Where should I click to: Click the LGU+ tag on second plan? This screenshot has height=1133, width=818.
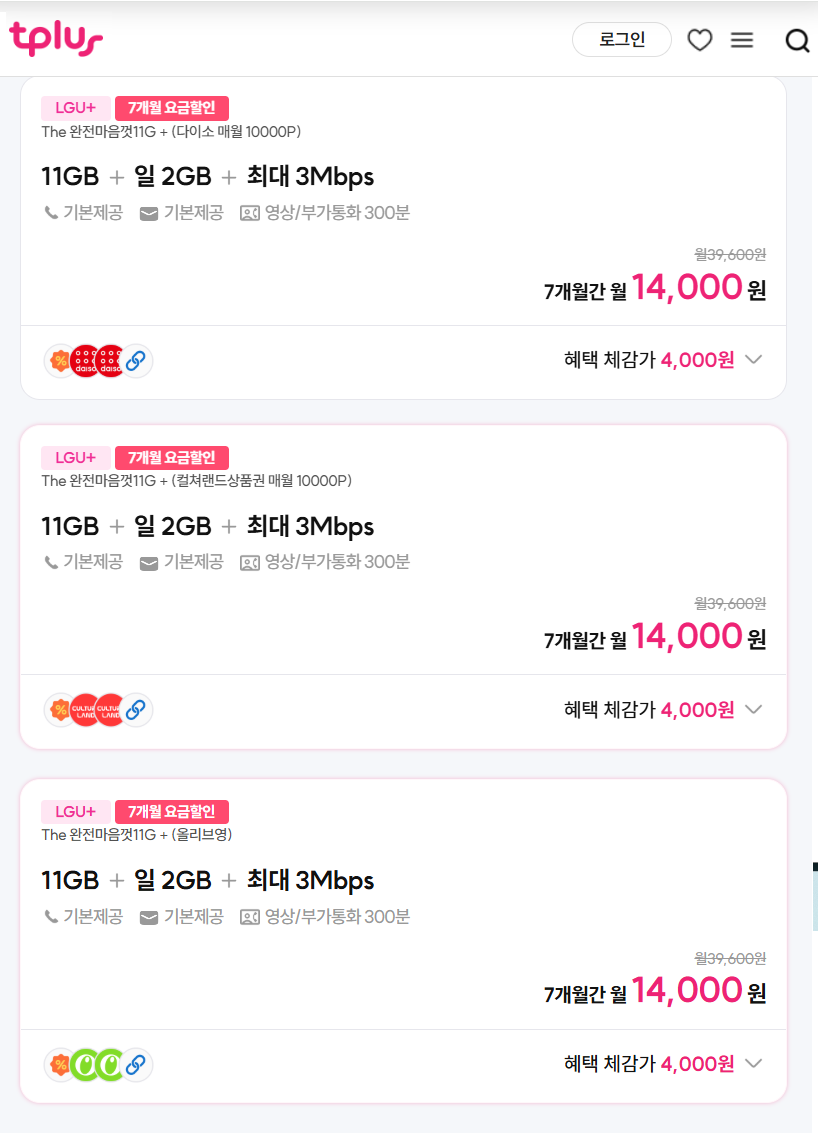[75, 457]
